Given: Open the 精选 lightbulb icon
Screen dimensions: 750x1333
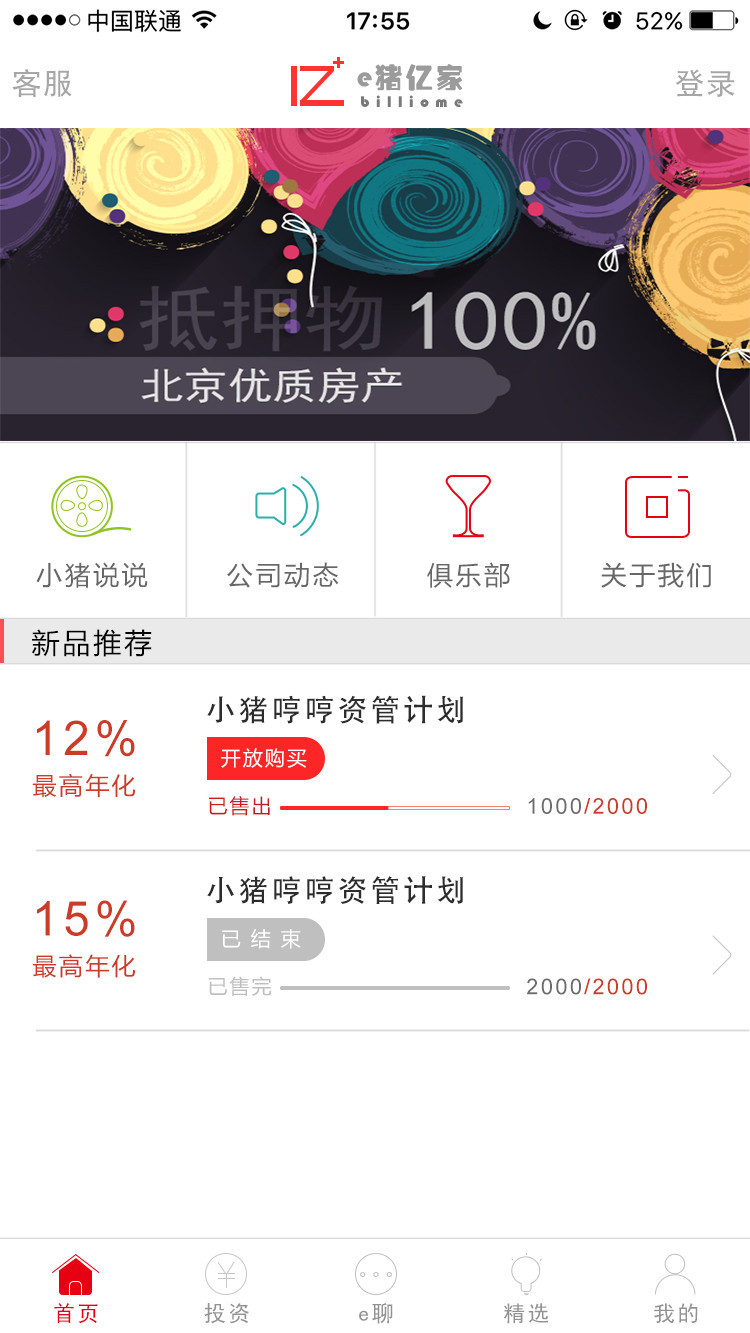Looking at the screenshot, I should coord(525,1275).
